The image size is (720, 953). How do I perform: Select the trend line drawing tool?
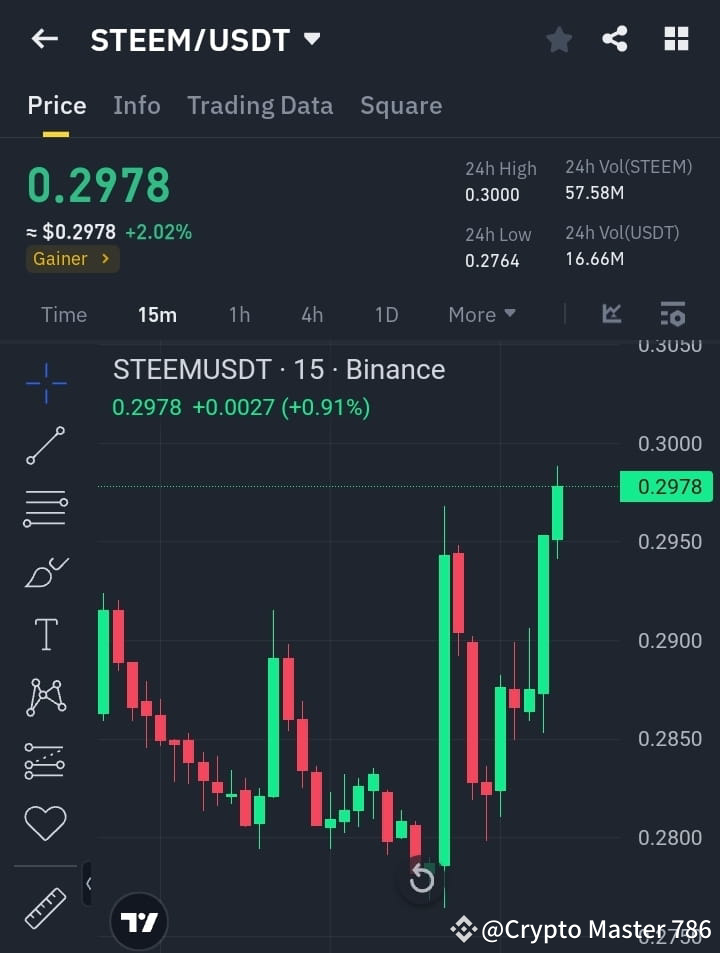pyautogui.click(x=44, y=446)
